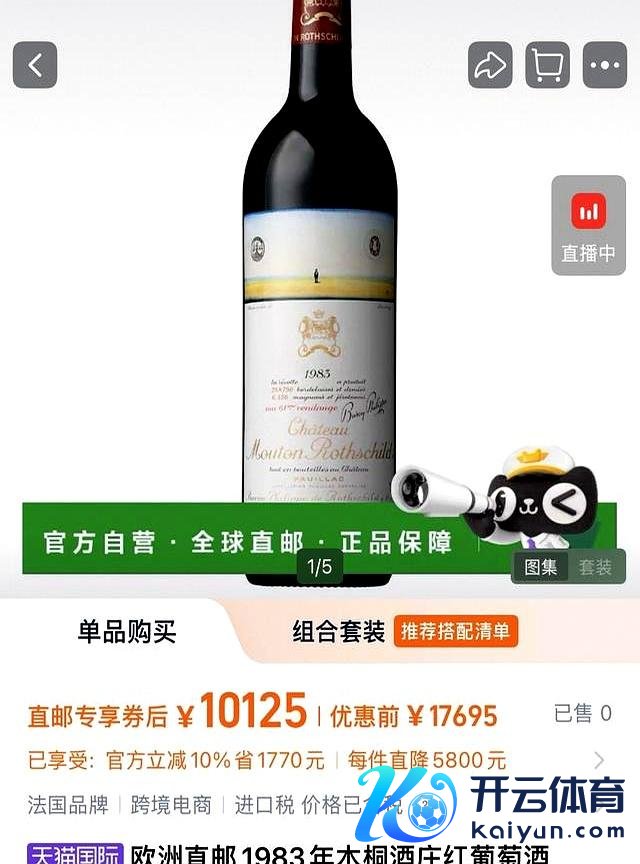This screenshot has height=864, width=640.
Task: Go back using the arrow icon
Action: pos(35,65)
